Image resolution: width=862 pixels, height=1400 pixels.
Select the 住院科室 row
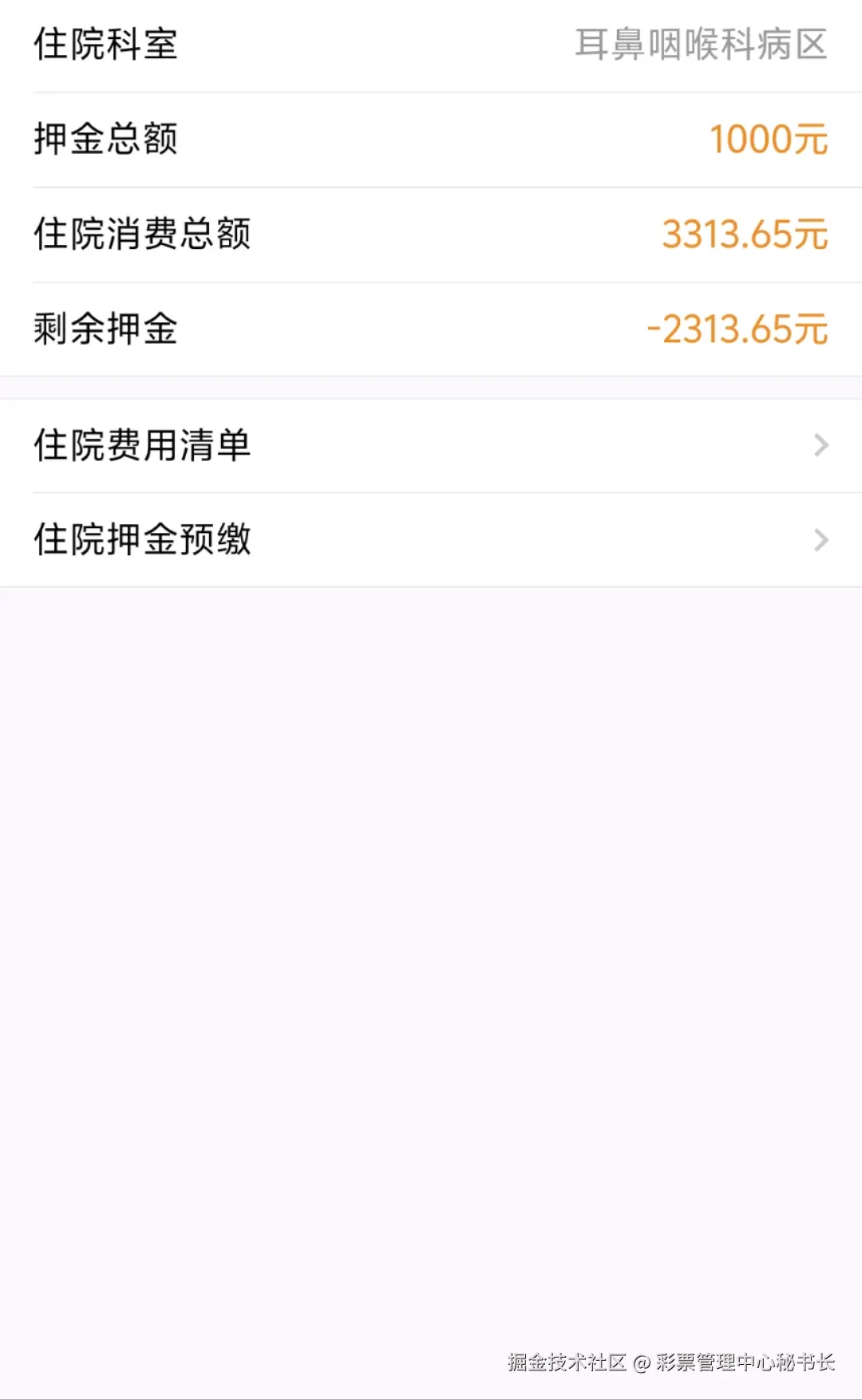tap(431, 45)
